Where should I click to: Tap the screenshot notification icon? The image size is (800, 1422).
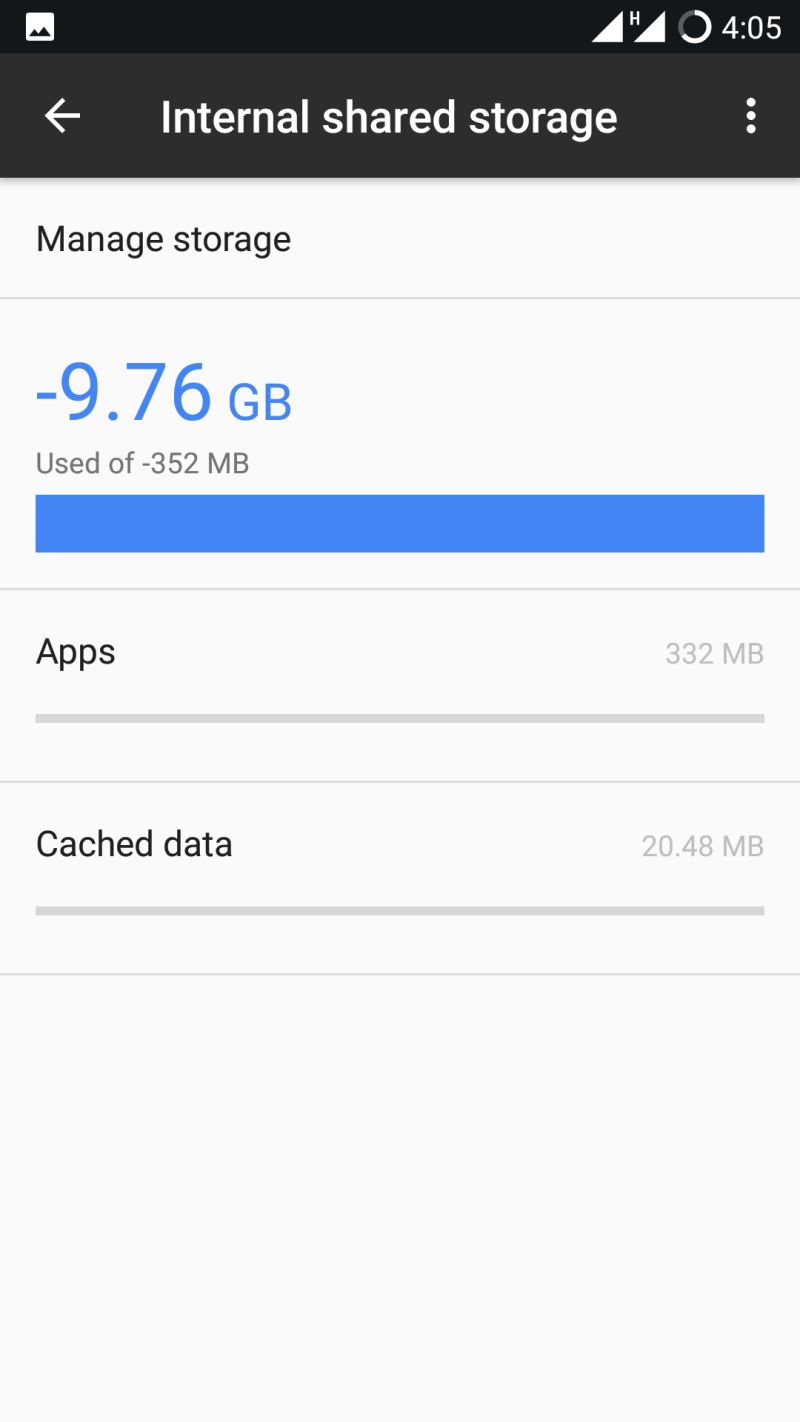[x=38, y=26]
